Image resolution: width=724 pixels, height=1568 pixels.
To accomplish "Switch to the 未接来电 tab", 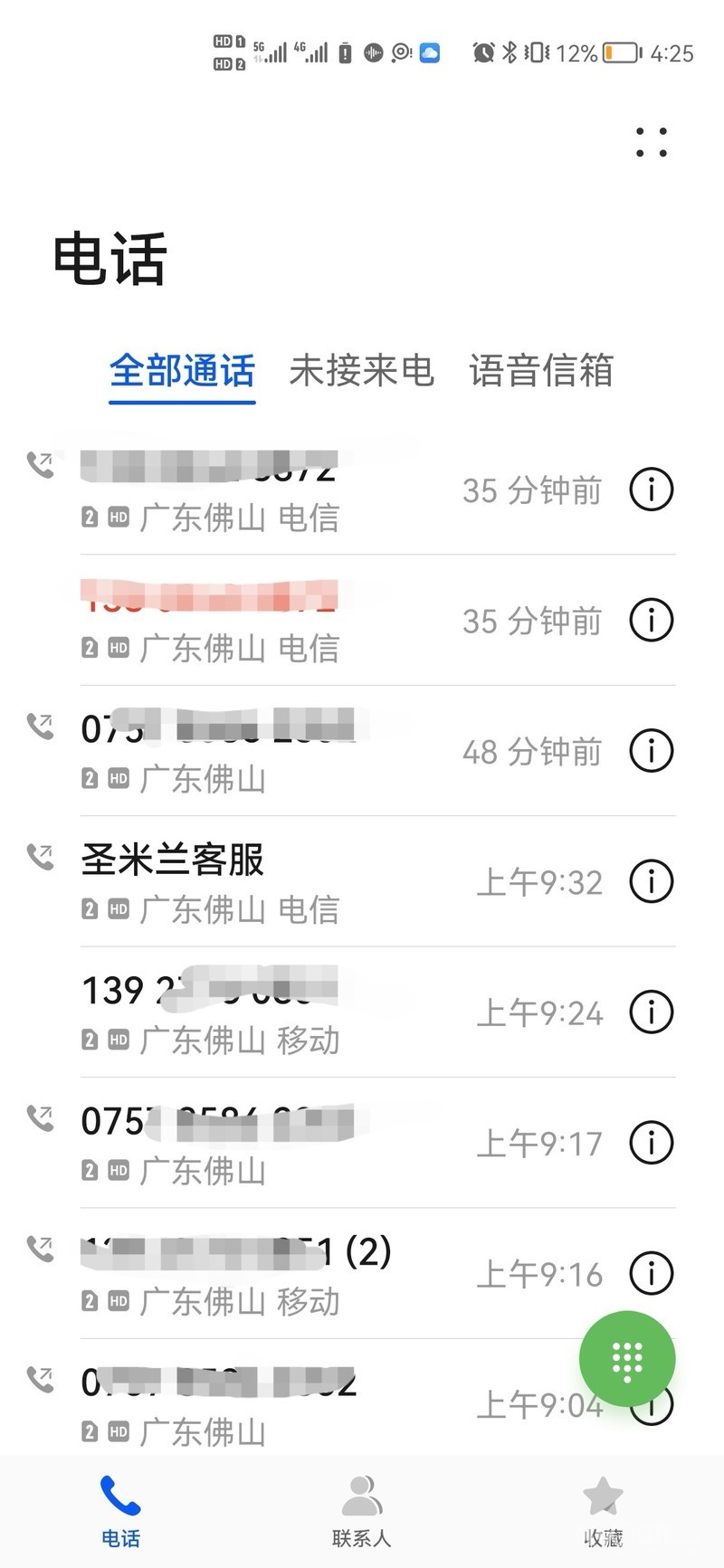I will (x=361, y=371).
